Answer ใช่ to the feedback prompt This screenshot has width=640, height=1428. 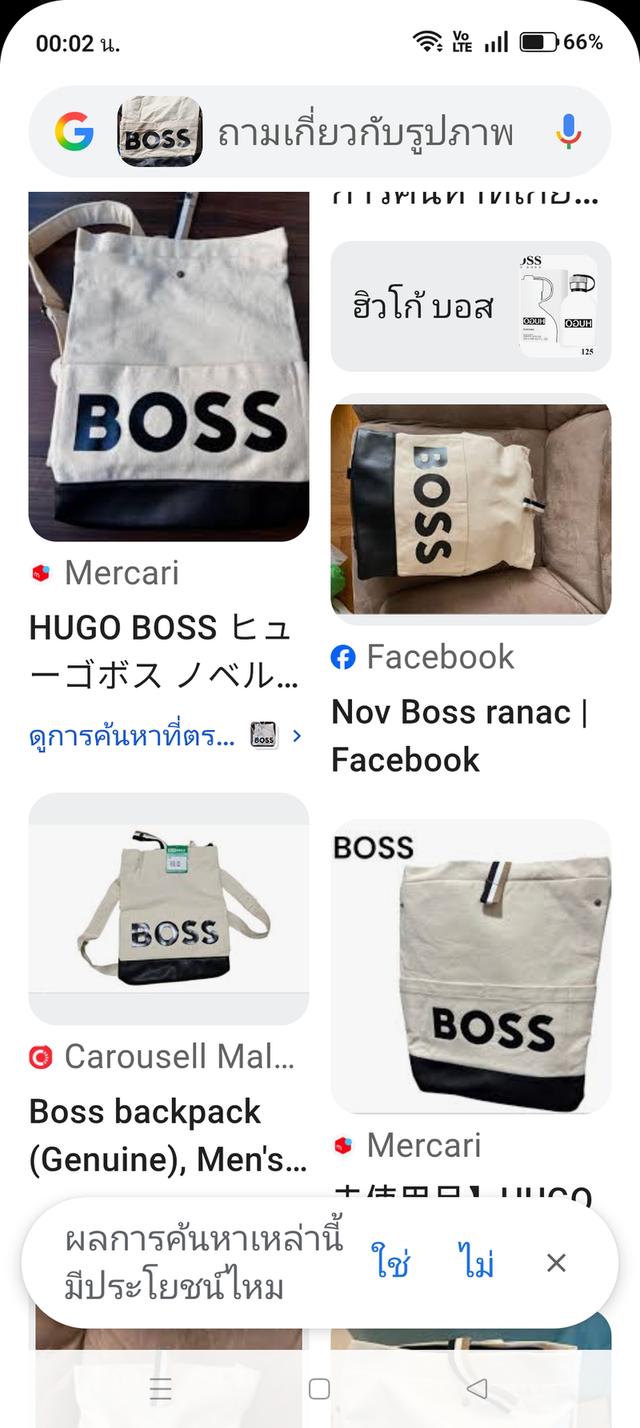[x=391, y=1263]
